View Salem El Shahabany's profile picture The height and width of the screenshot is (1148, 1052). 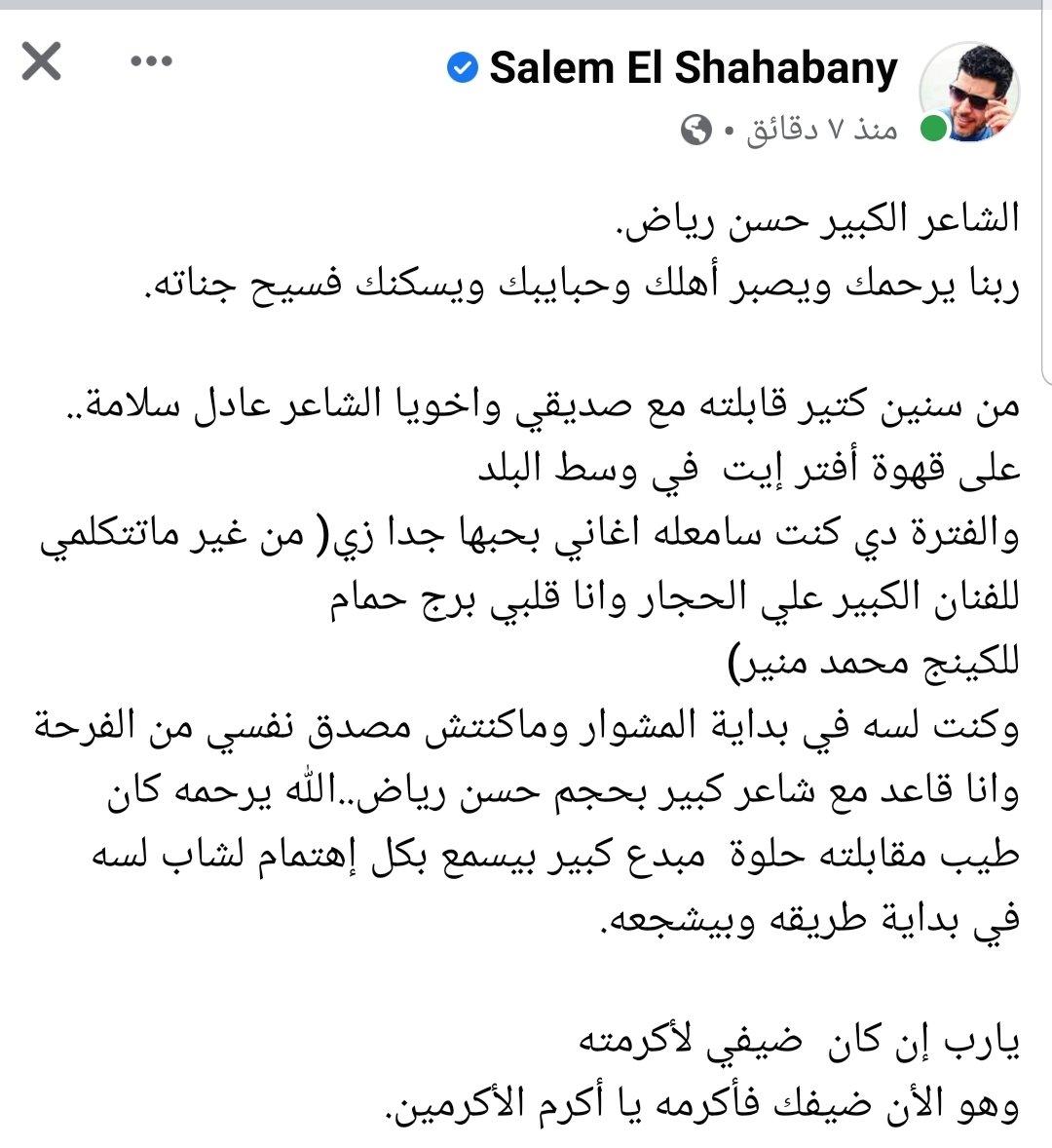[970, 93]
